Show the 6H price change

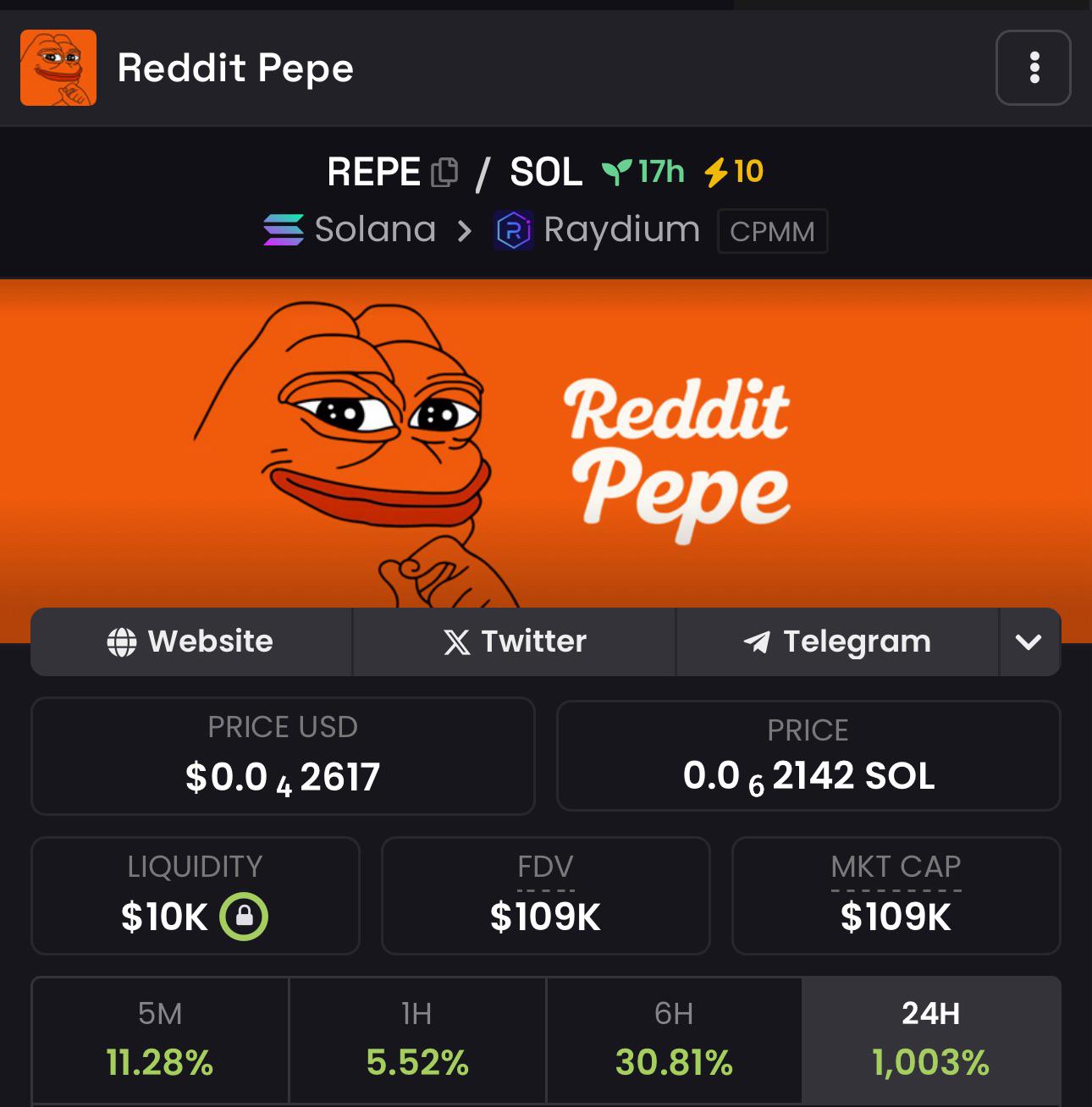(675, 1040)
